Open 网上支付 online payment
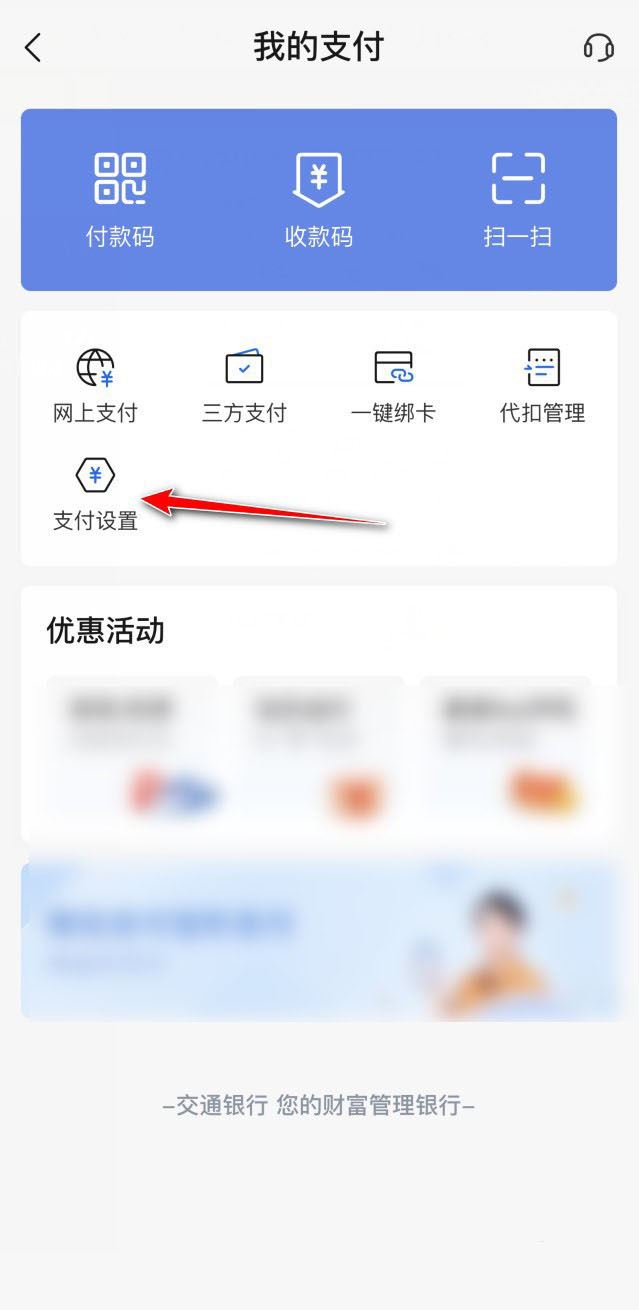This screenshot has height=1310, width=639. [95, 385]
